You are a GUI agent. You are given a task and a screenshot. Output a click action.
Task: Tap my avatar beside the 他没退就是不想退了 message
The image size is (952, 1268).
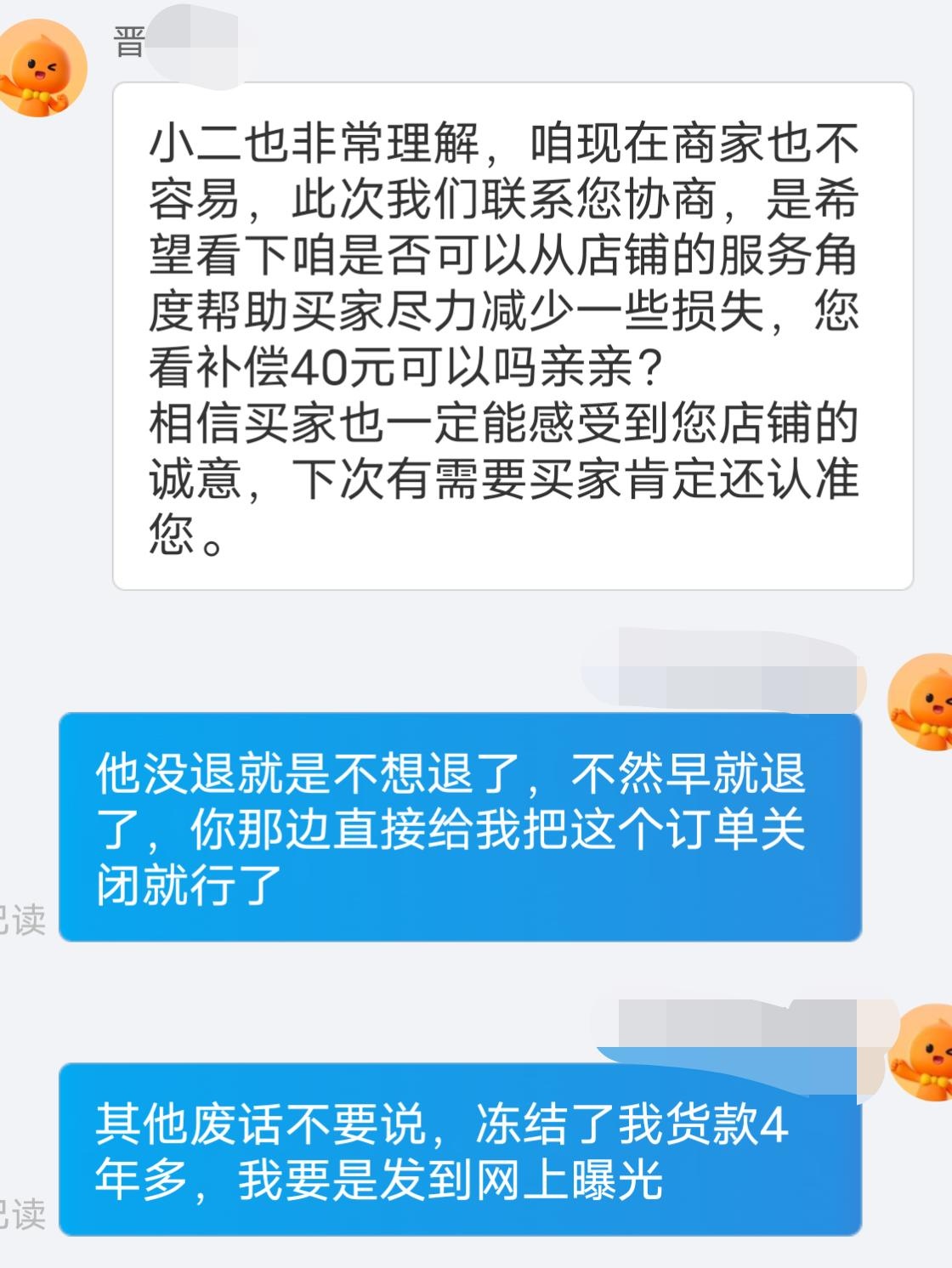pos(922,702)
